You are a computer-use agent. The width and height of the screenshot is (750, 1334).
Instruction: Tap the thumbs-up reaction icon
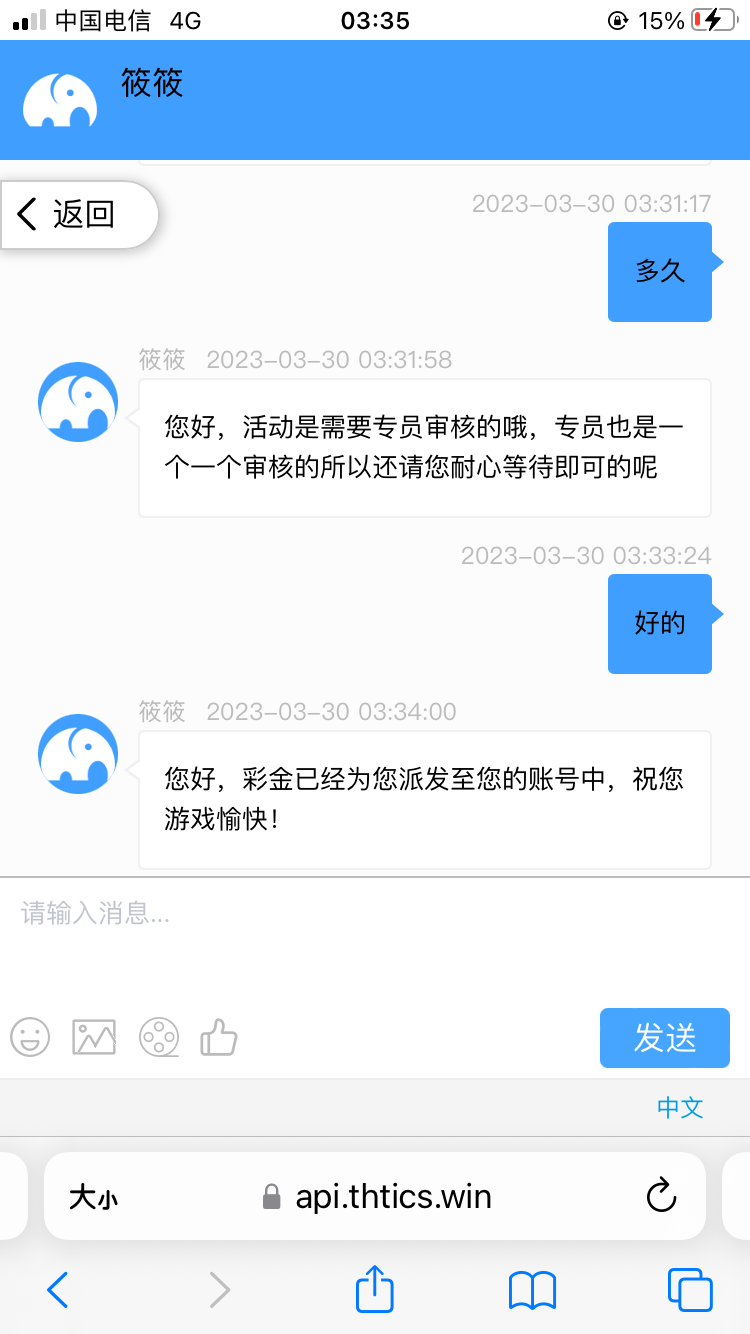(x=219, y=1038)
